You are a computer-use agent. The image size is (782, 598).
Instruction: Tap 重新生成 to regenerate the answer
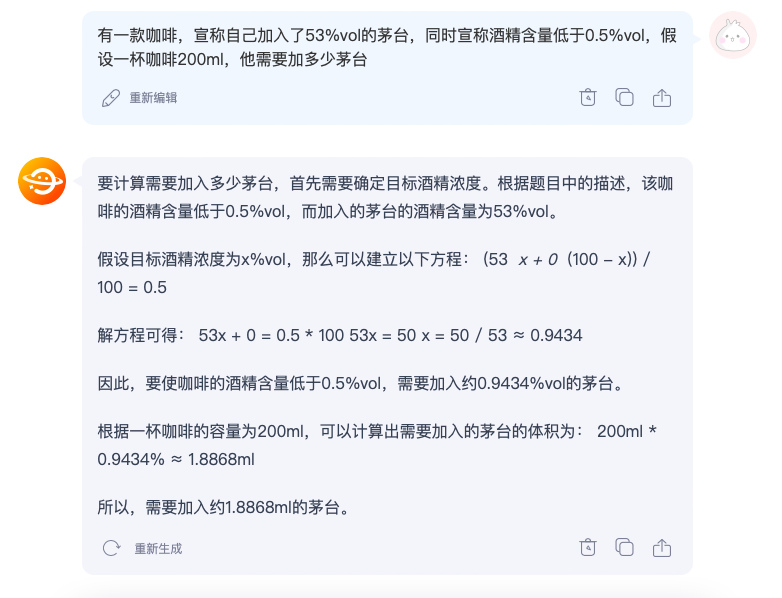[x=143, y=548]
